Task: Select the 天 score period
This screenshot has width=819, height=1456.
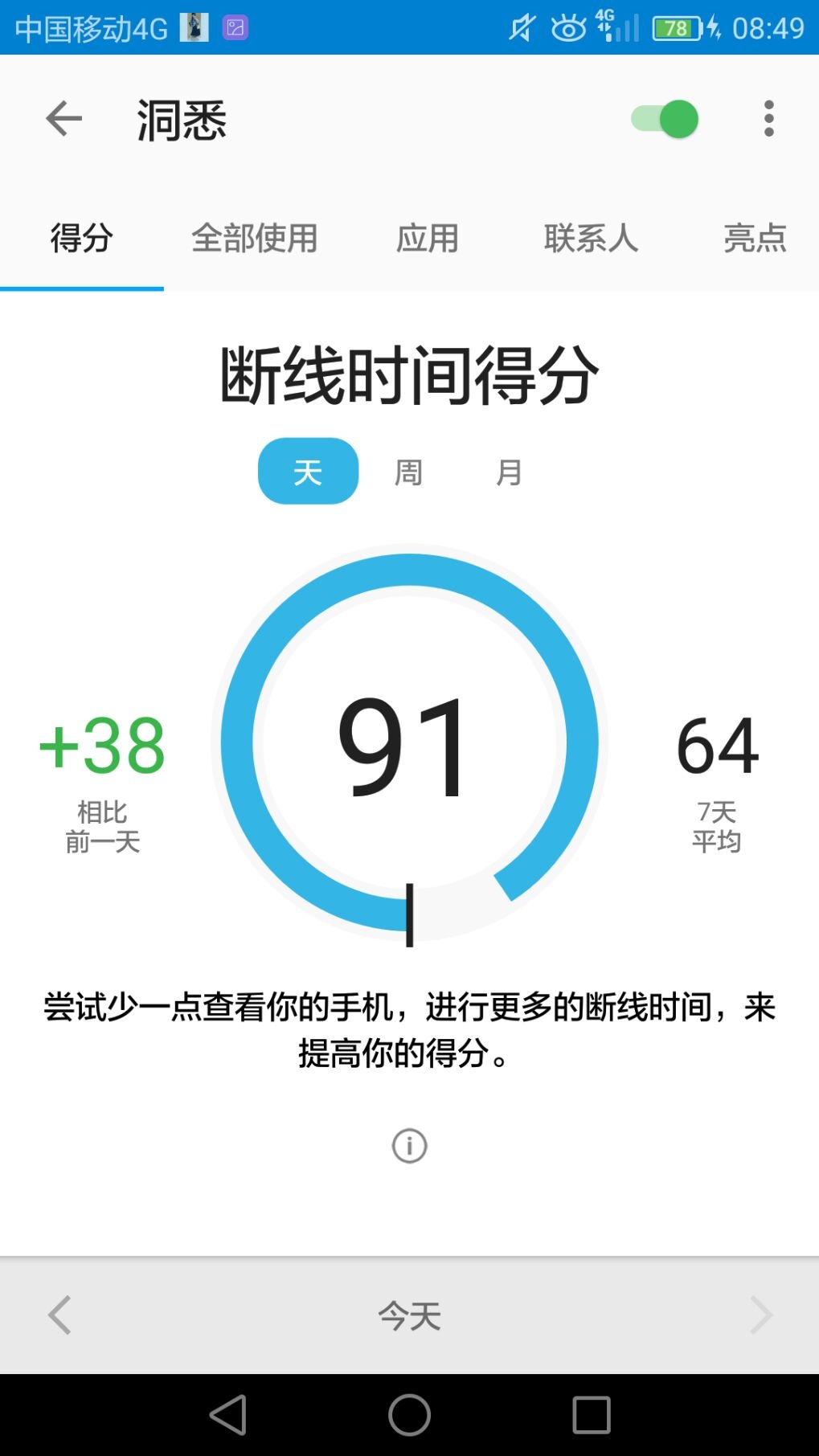Action: click(x=308, y=472)
